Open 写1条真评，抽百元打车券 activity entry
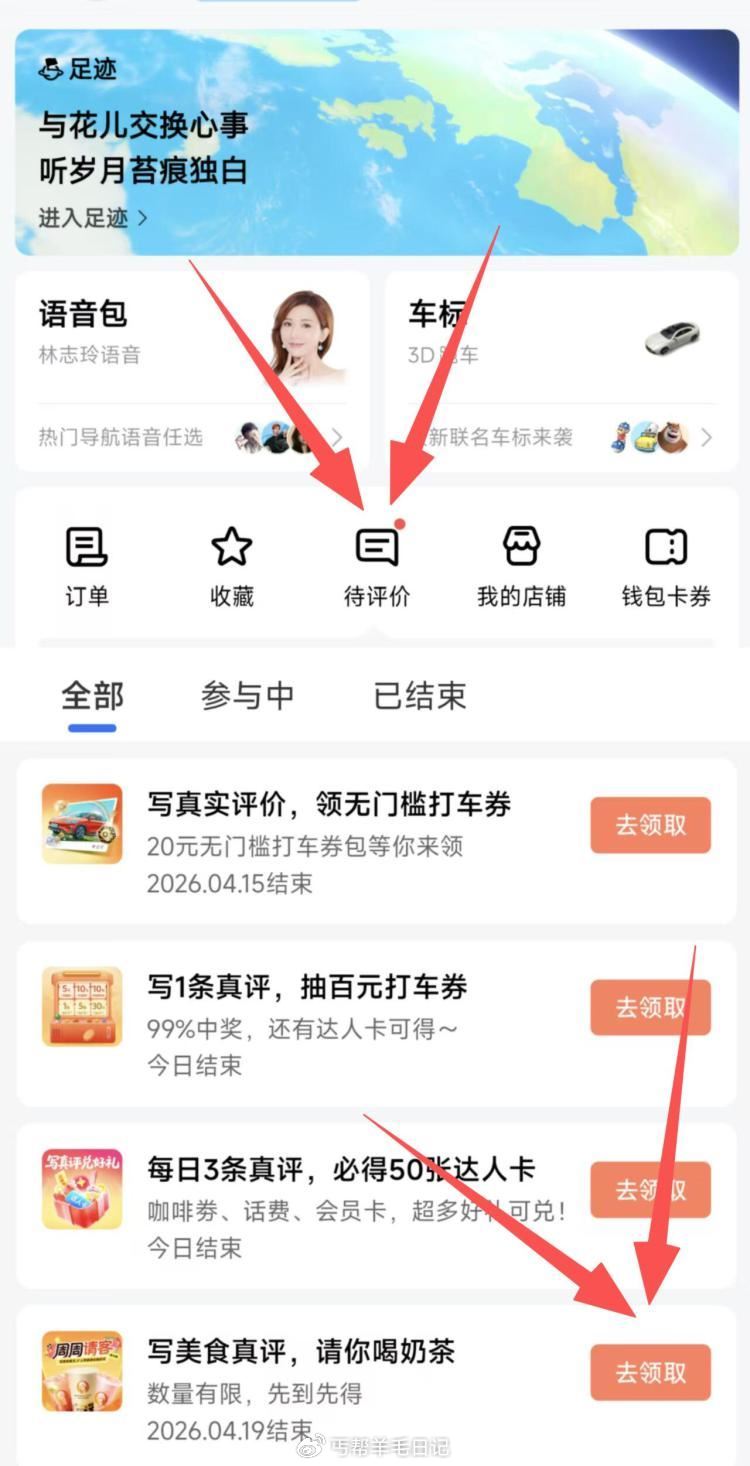Screen dimensions: 750x1466 pyautogui.click(x=305, y=986)
